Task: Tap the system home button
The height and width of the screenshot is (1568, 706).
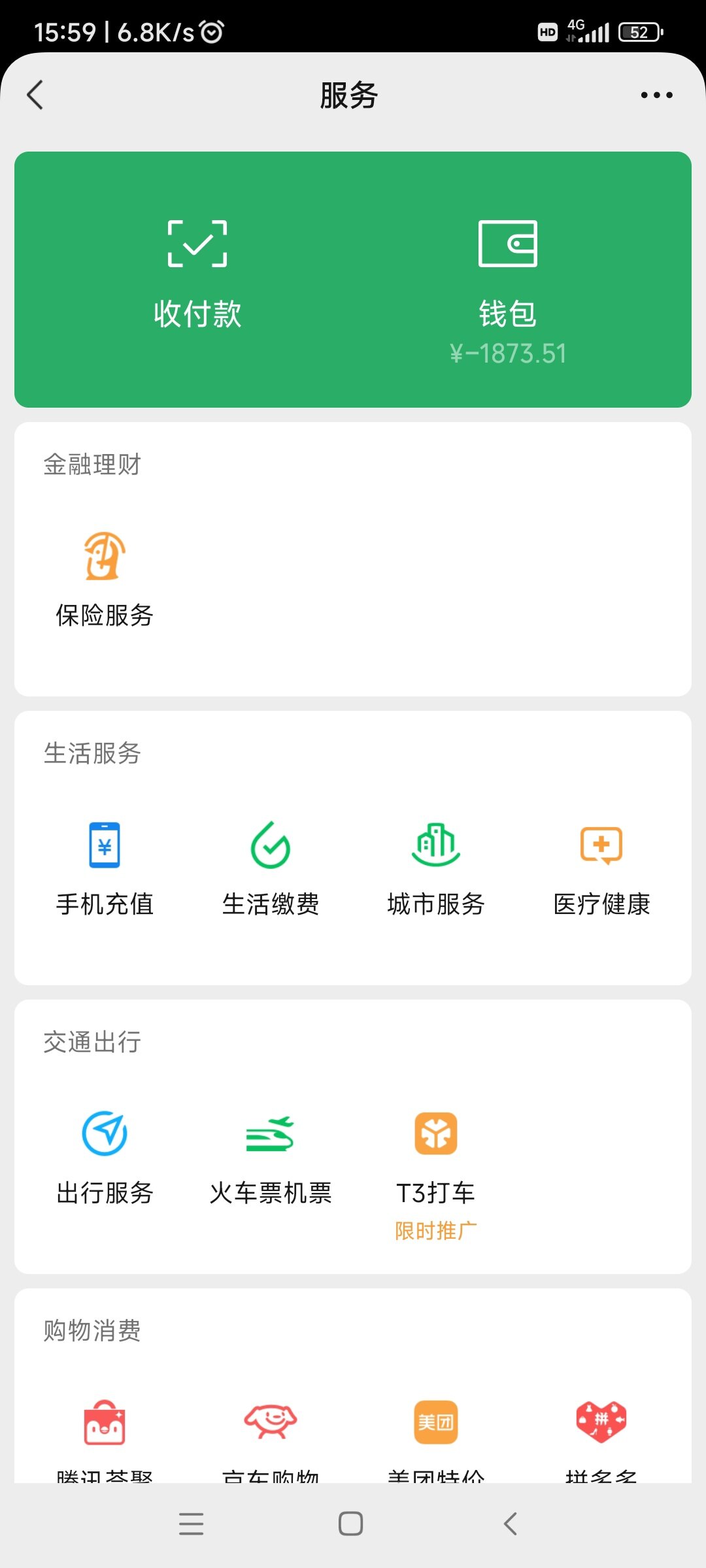Action: pyautogui.click(x=351, y=1524)
